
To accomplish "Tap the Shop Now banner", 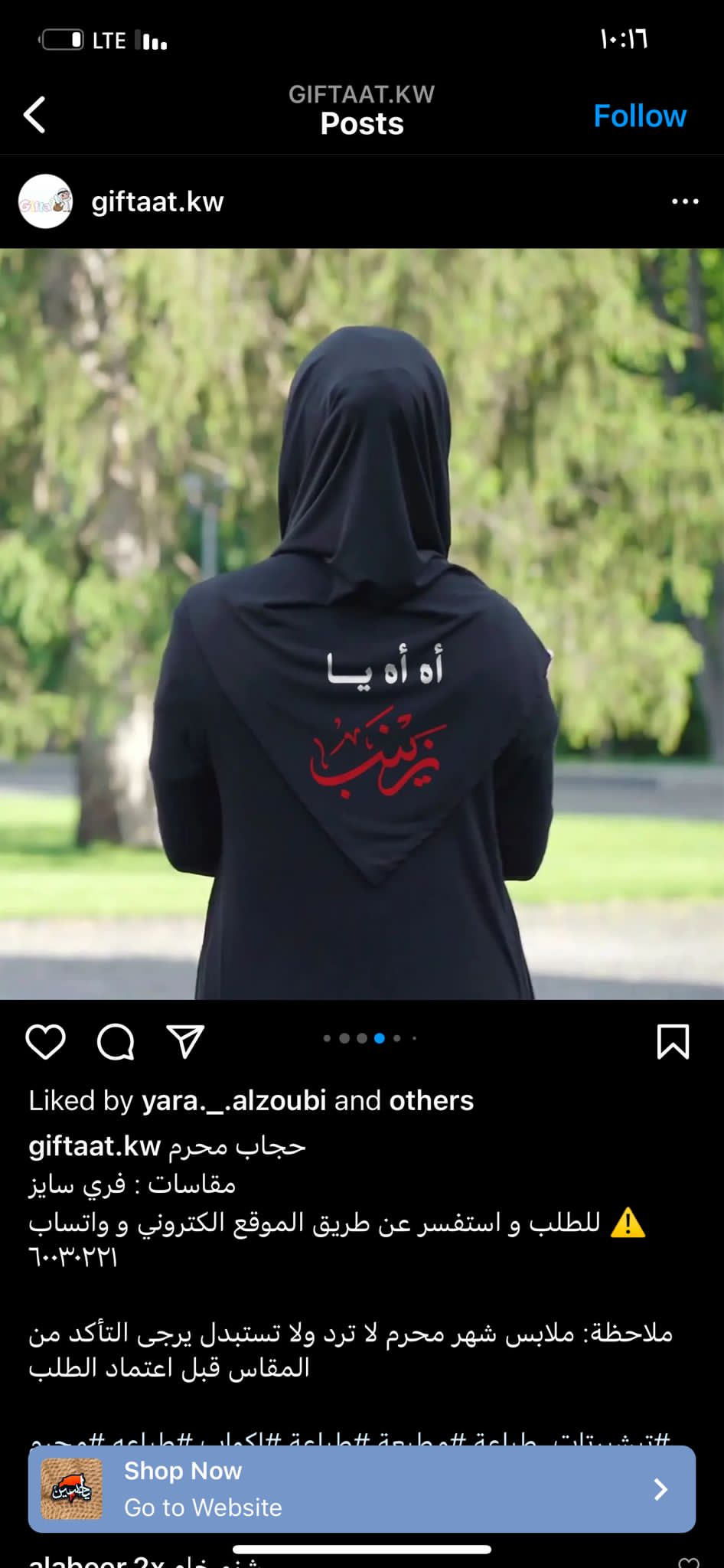I will point(362,1489).
